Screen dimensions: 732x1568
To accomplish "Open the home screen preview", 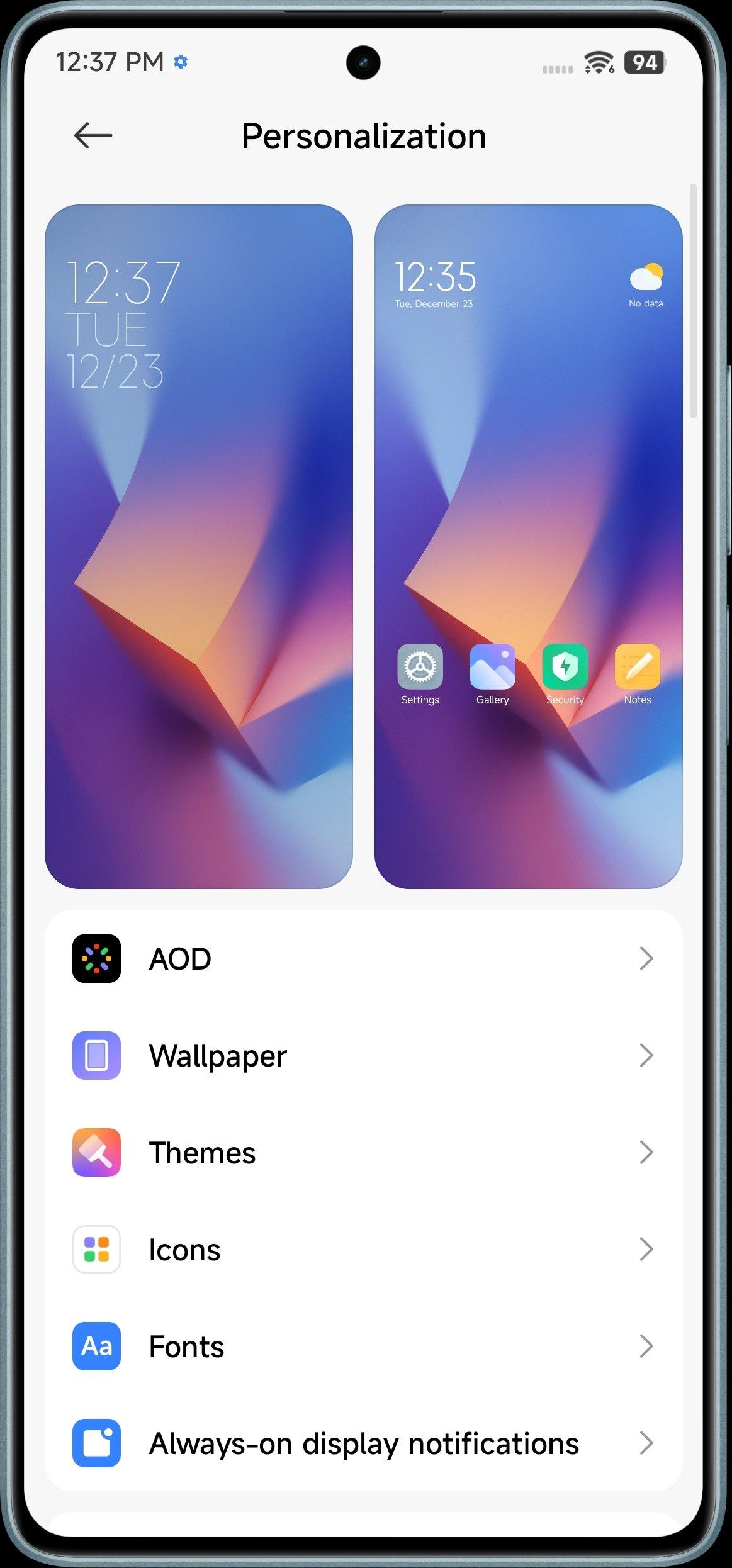I will pos(528,546).
